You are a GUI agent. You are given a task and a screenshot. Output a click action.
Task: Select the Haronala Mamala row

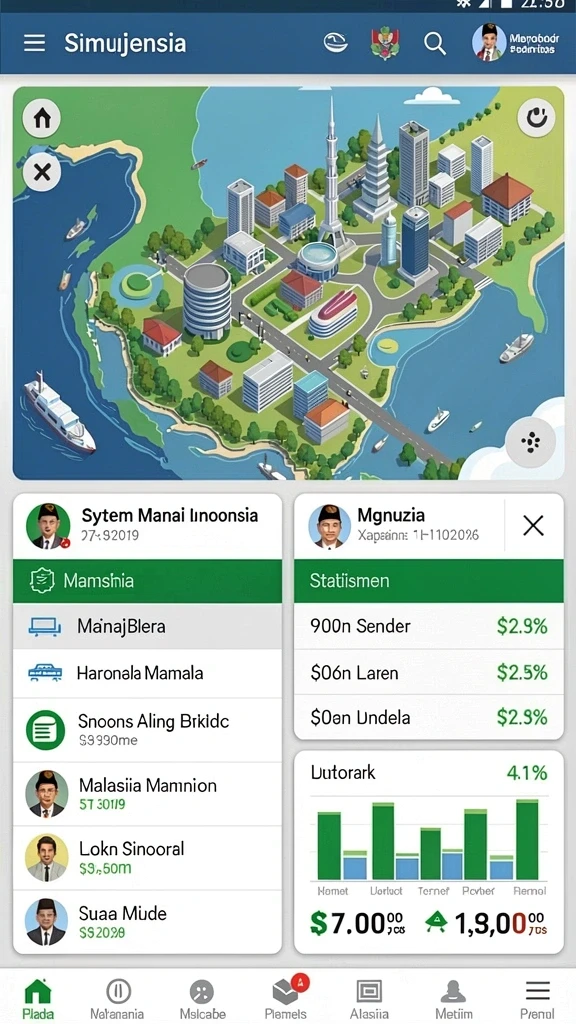[x=148, y=673]
